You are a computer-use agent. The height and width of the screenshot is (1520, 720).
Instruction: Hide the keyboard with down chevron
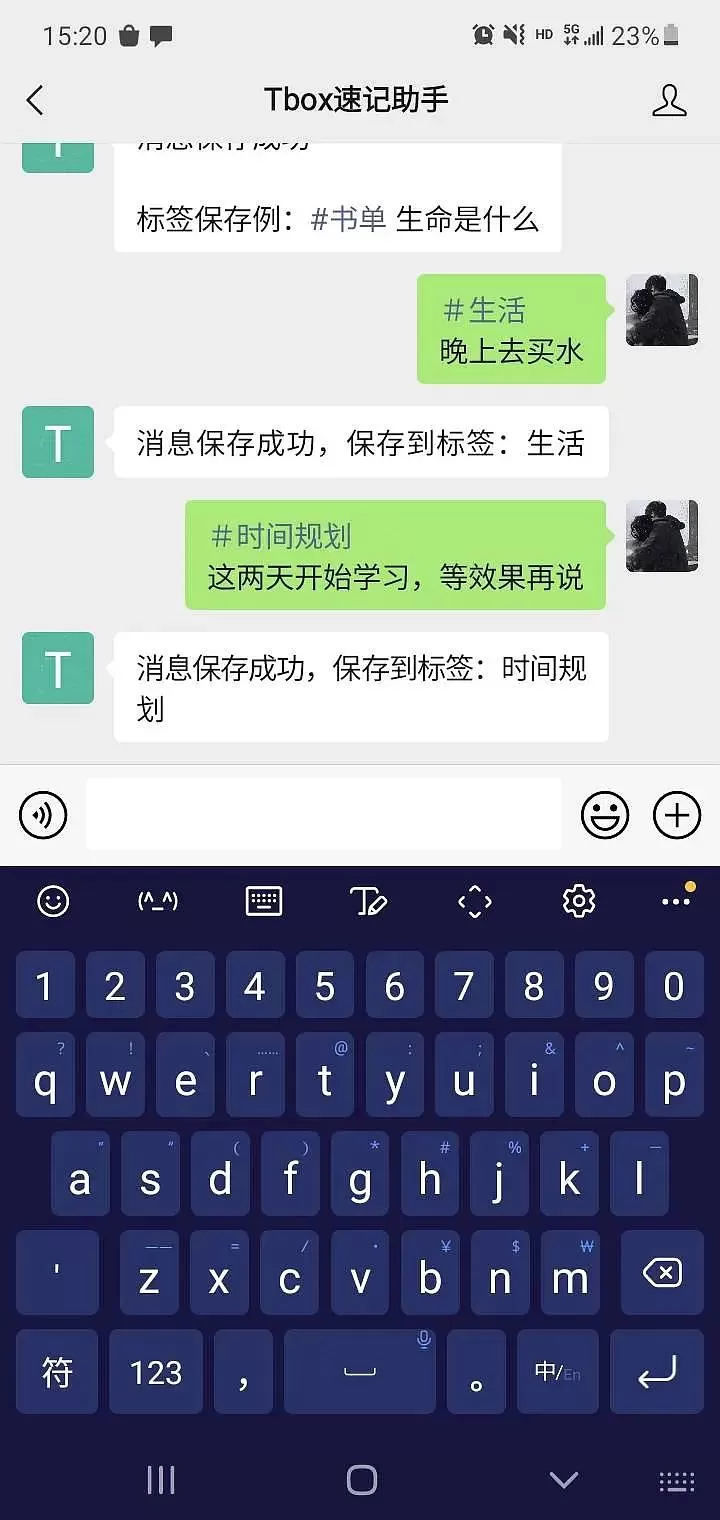pos(564,1480)
